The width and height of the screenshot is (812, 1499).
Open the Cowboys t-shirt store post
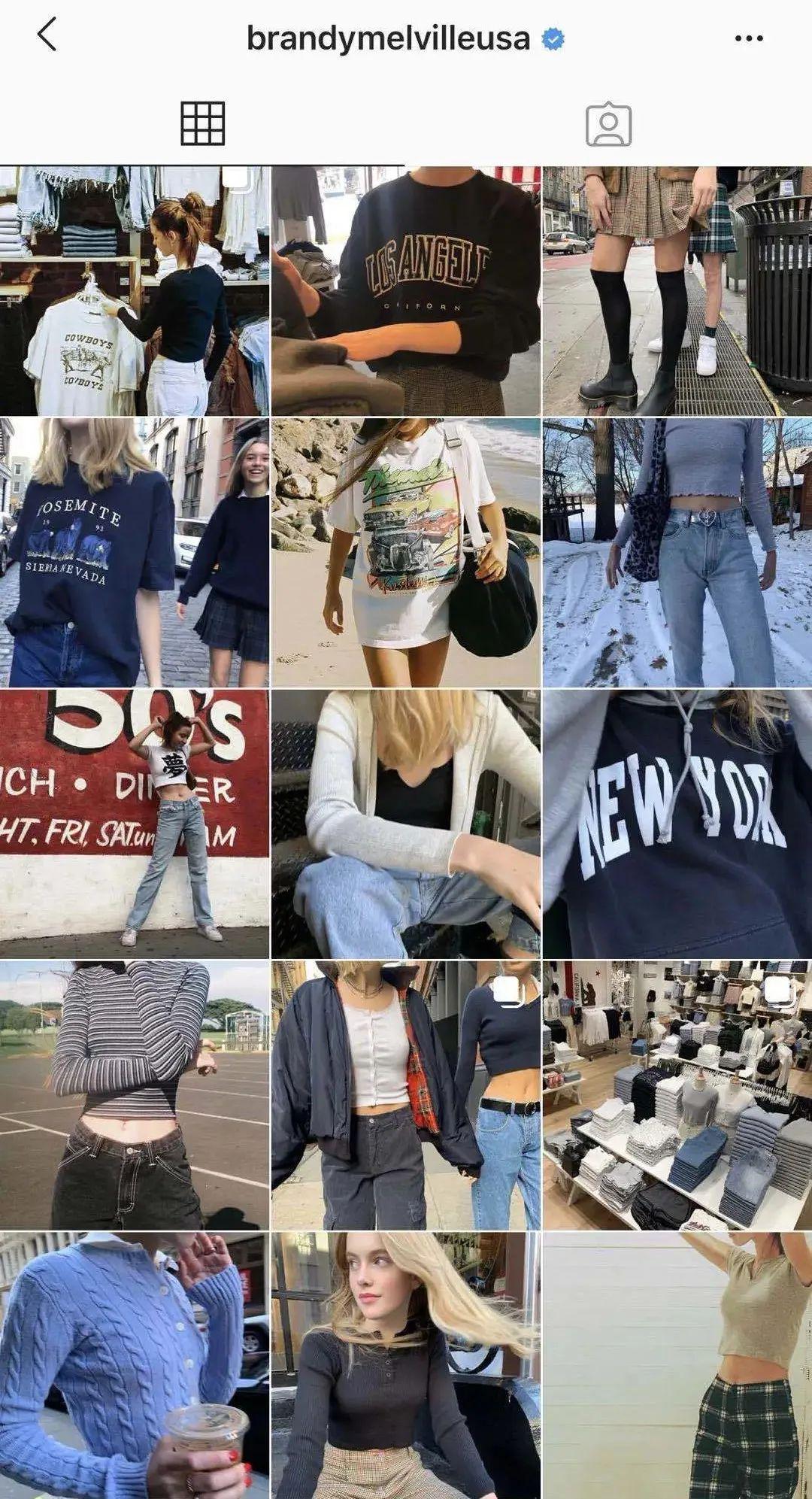click(135, 291)
